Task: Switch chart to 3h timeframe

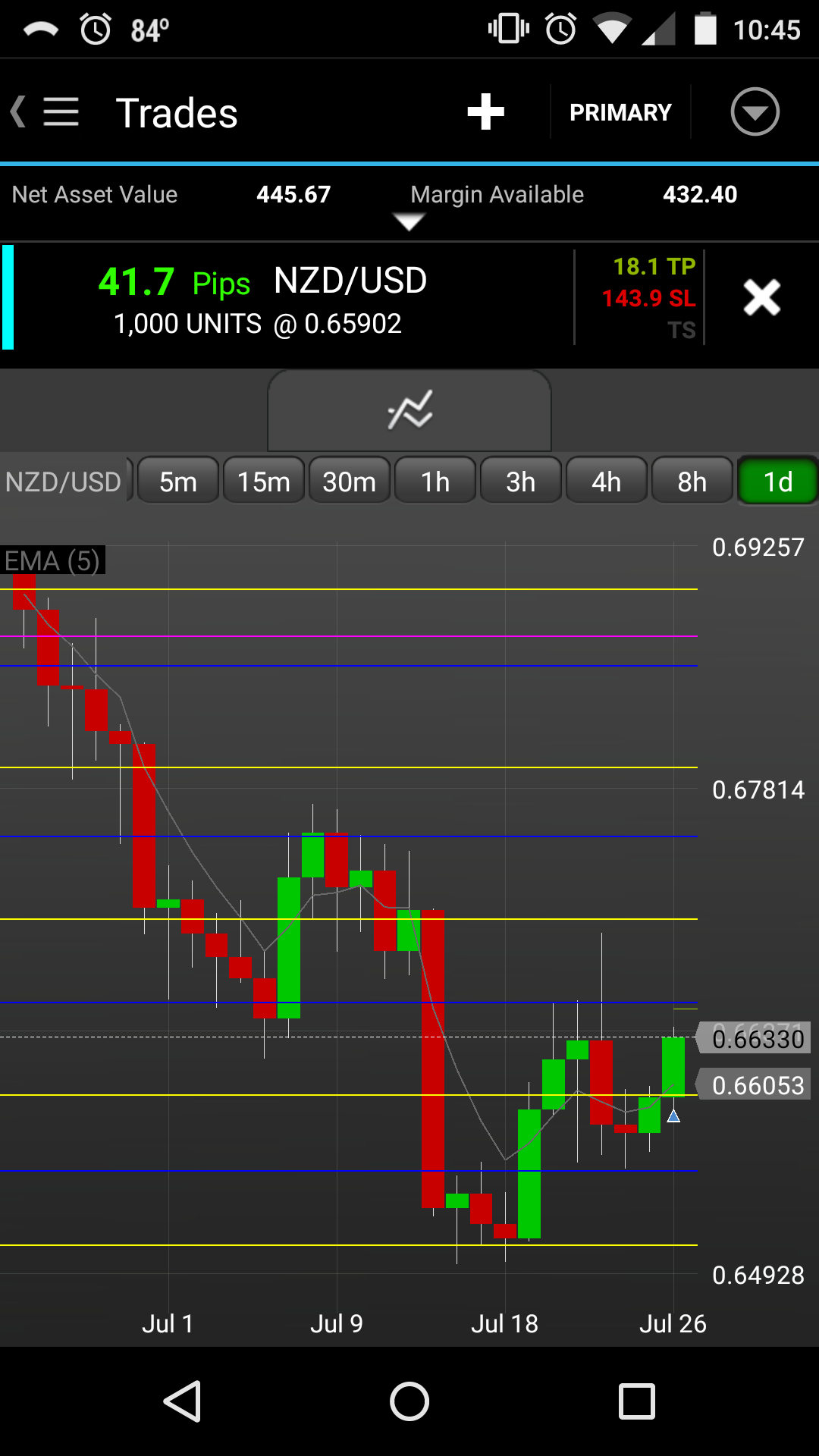Action: [521, 482]
